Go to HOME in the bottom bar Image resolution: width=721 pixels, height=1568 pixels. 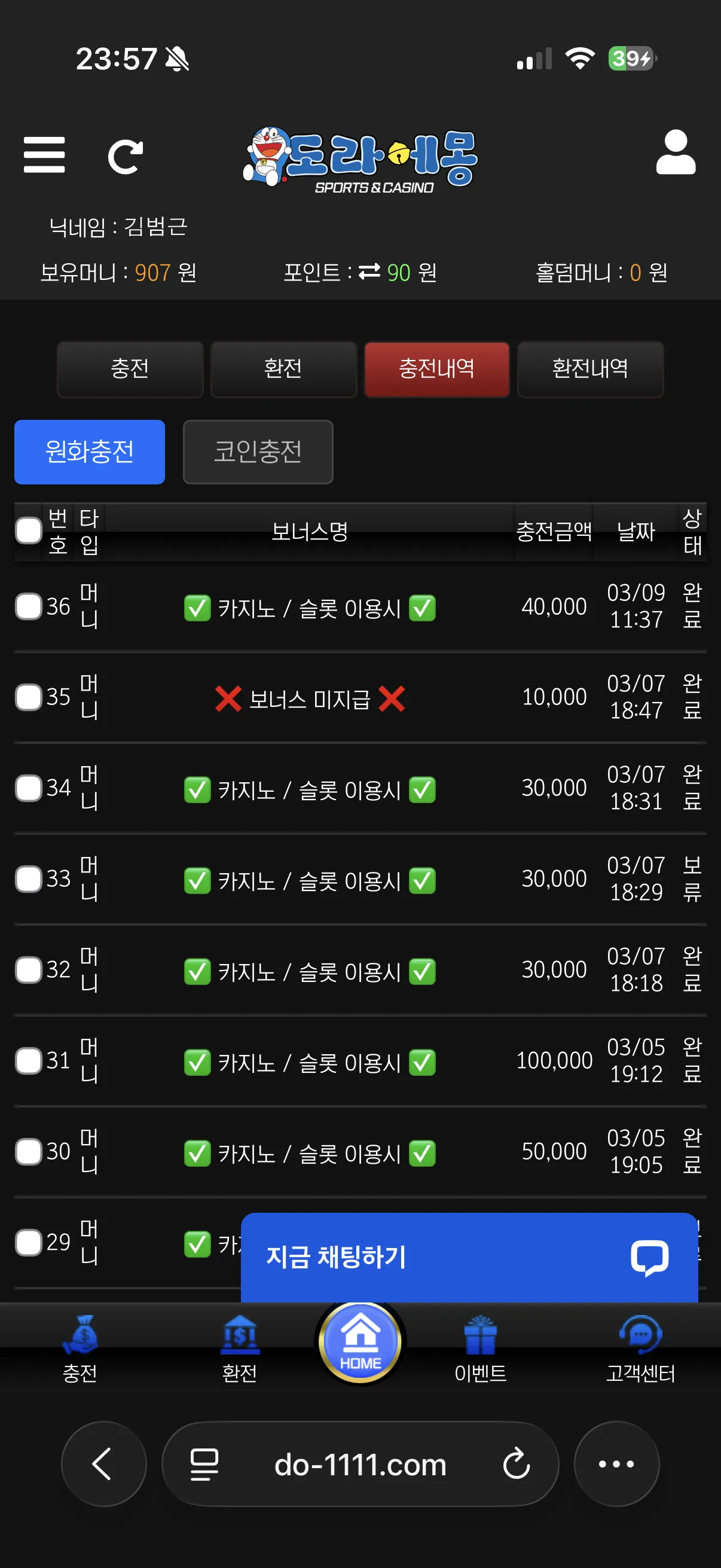pos(360,1341)
